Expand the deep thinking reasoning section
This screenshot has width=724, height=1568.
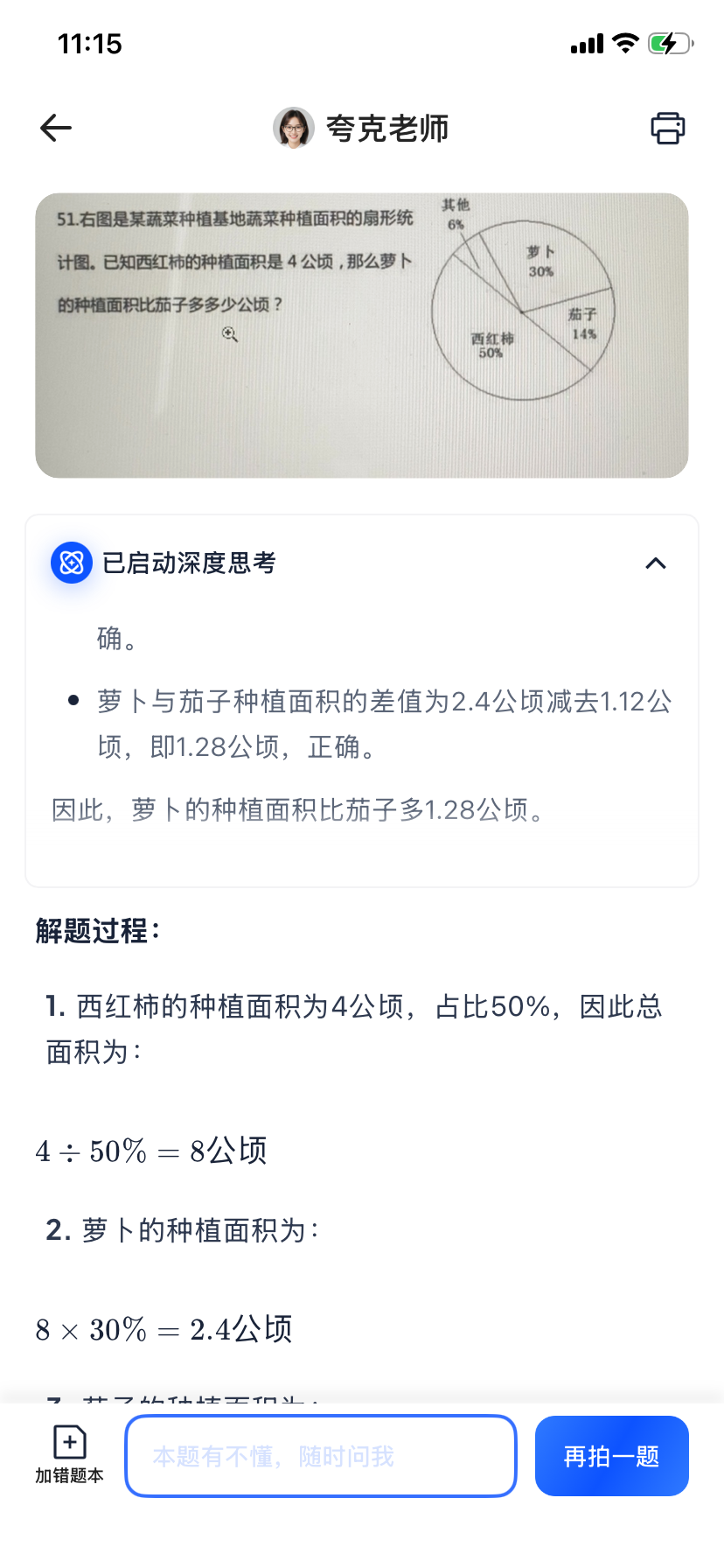(655, 563)
